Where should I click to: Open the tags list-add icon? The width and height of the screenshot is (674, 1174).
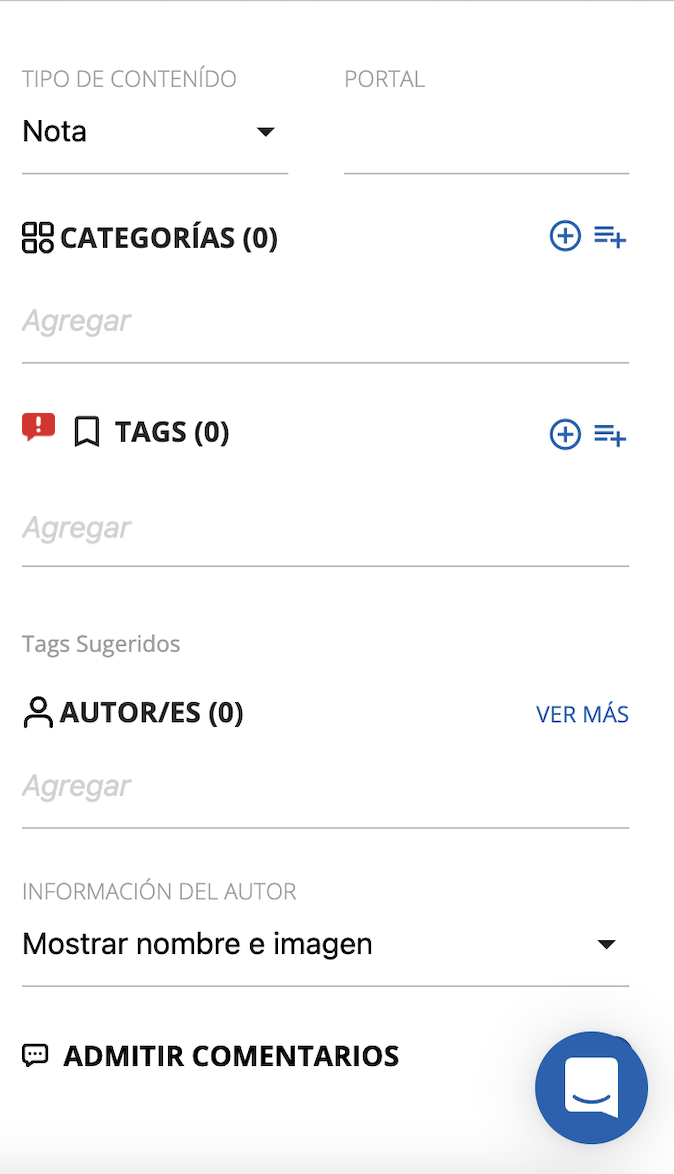coord(610,435)
